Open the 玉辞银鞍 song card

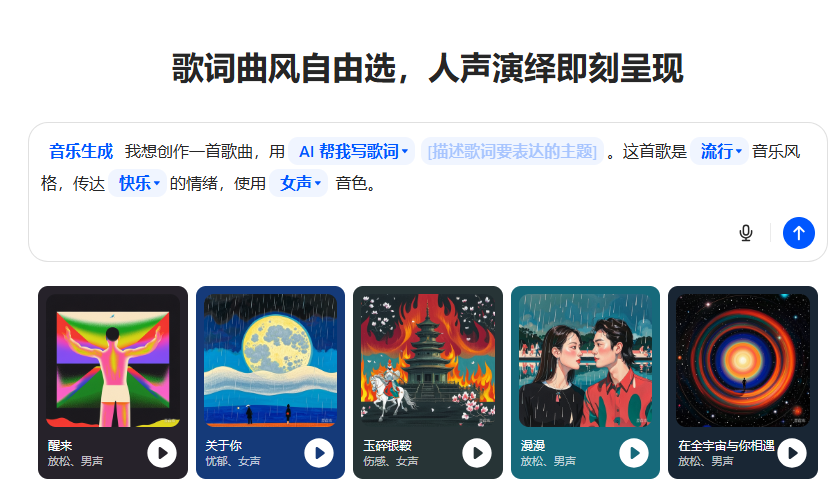click(427, 360)
